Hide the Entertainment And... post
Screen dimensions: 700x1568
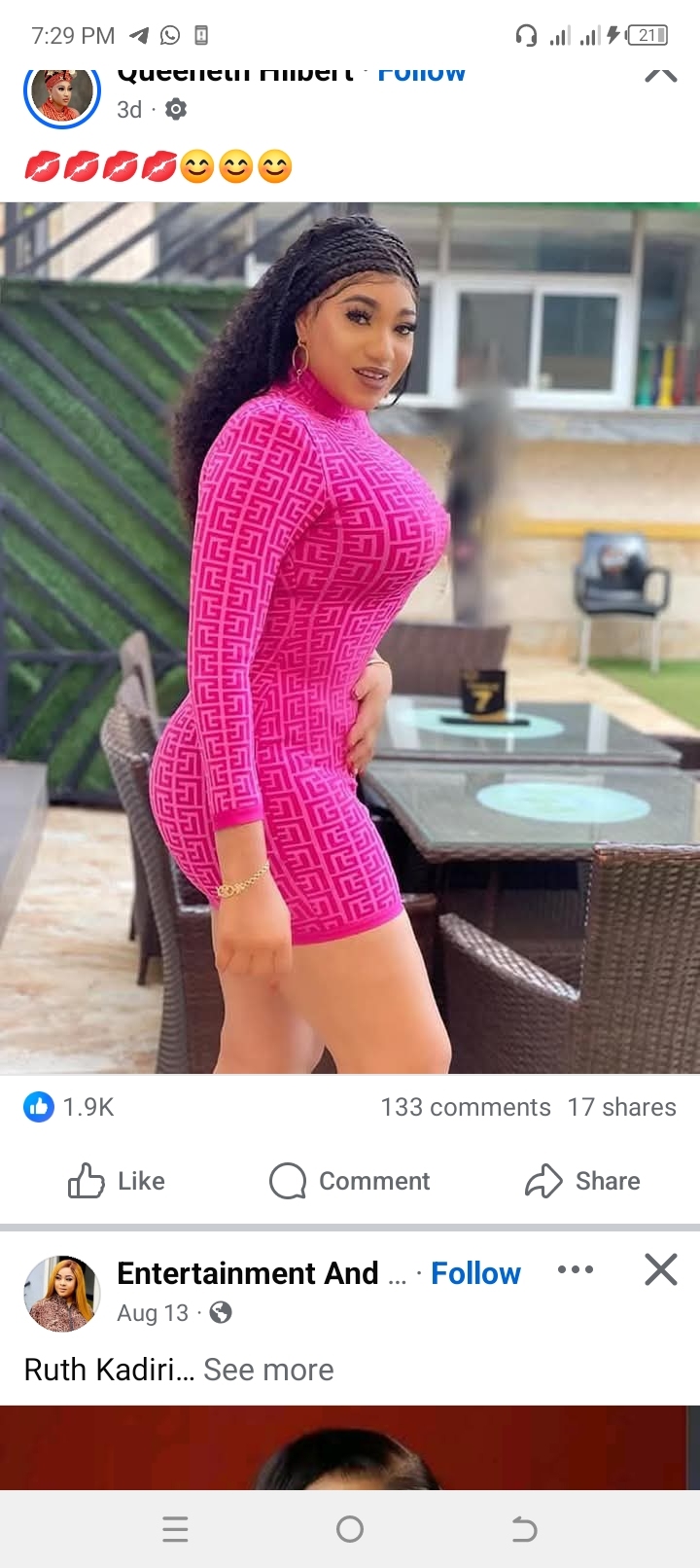(x=660, y=1269)
